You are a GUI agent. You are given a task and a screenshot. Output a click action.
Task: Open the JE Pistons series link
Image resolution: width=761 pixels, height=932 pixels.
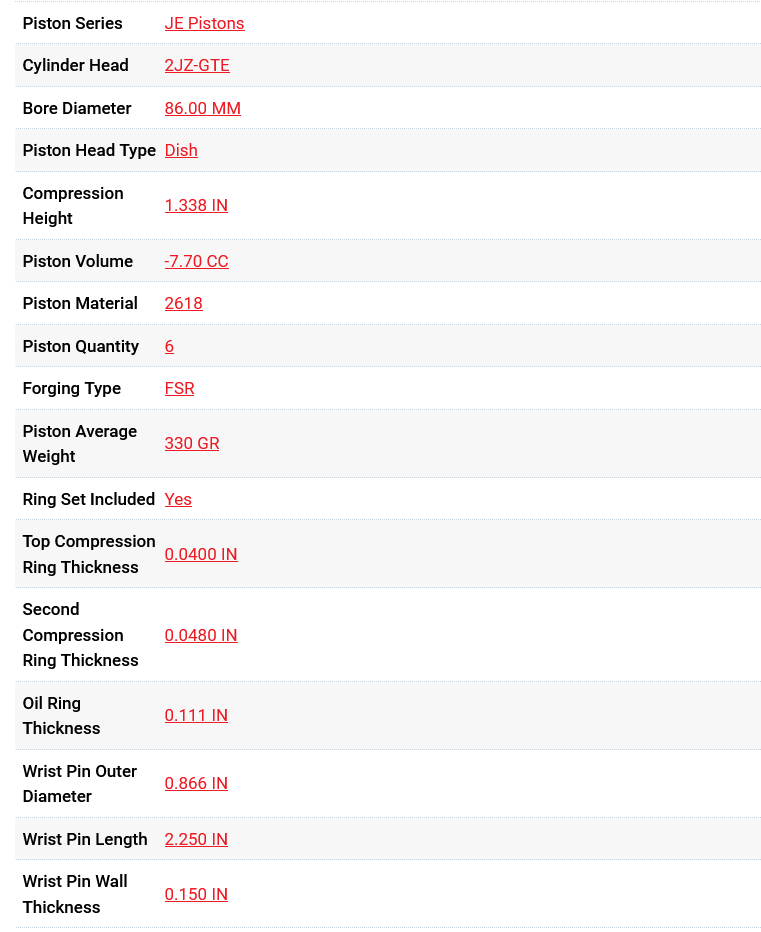[204, 23]
